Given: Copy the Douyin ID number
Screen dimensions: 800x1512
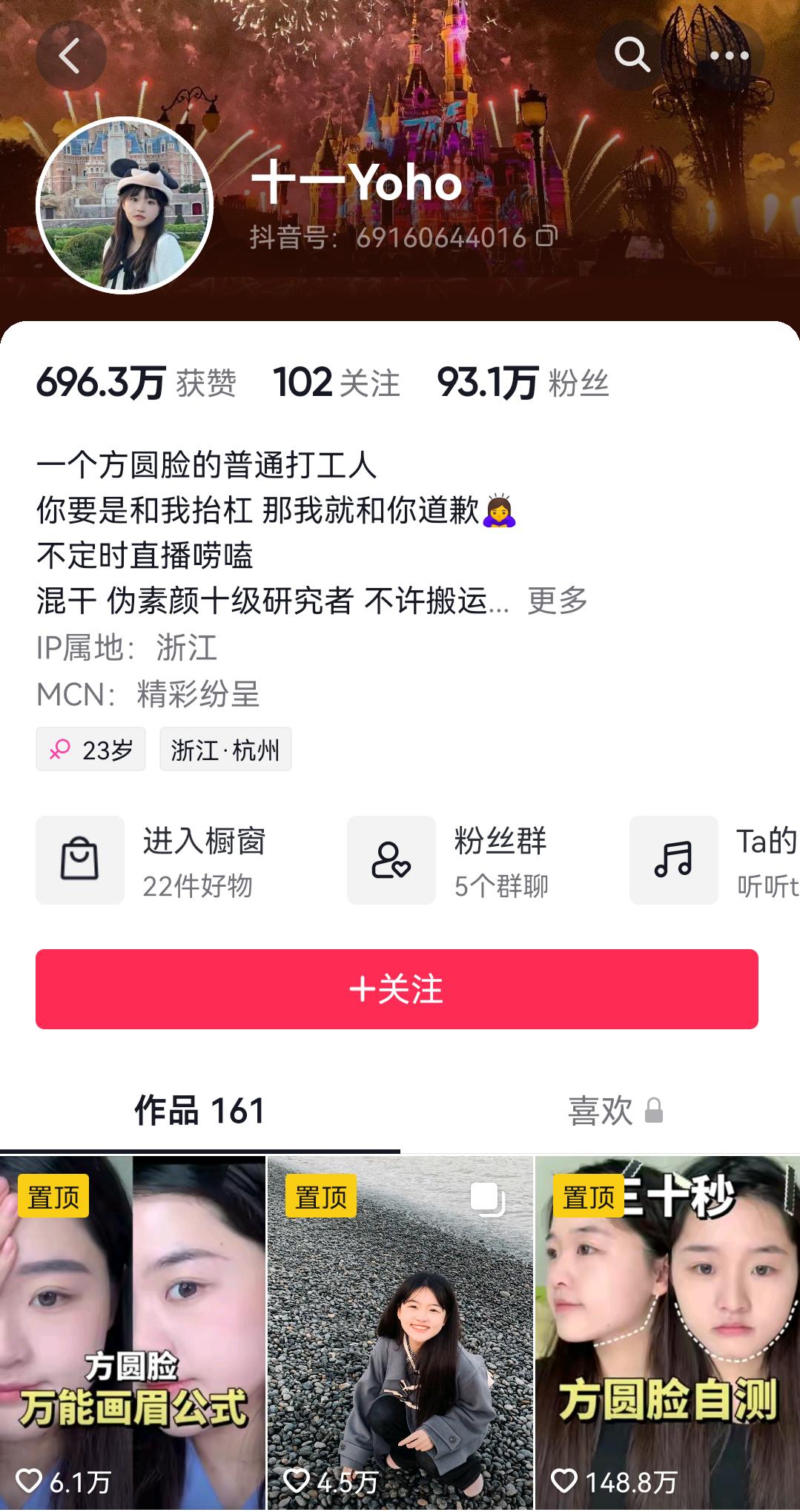Looking at the screenshot, I should coord(547,237).
